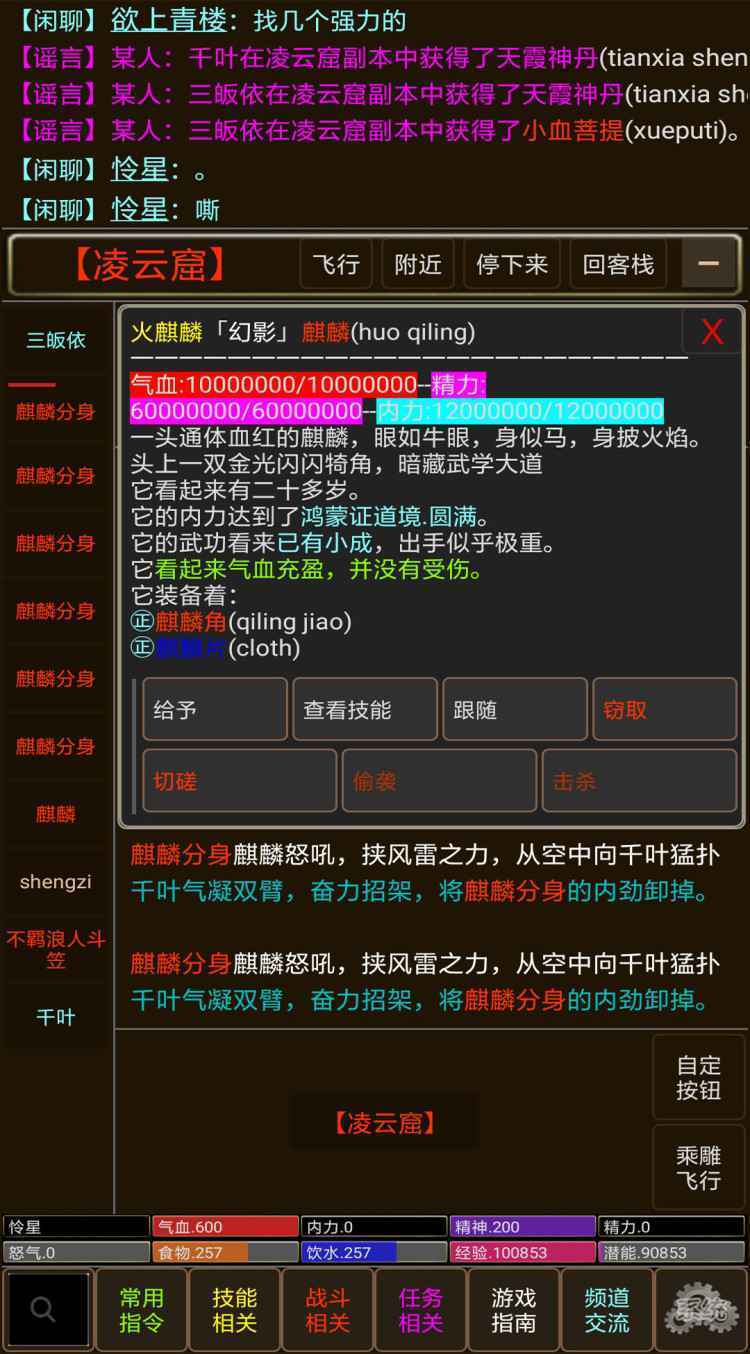This screenshot has width=750, height=1354.
Task: Switch to the 战斗相关 tab
Action: (x=327, y=1309)
